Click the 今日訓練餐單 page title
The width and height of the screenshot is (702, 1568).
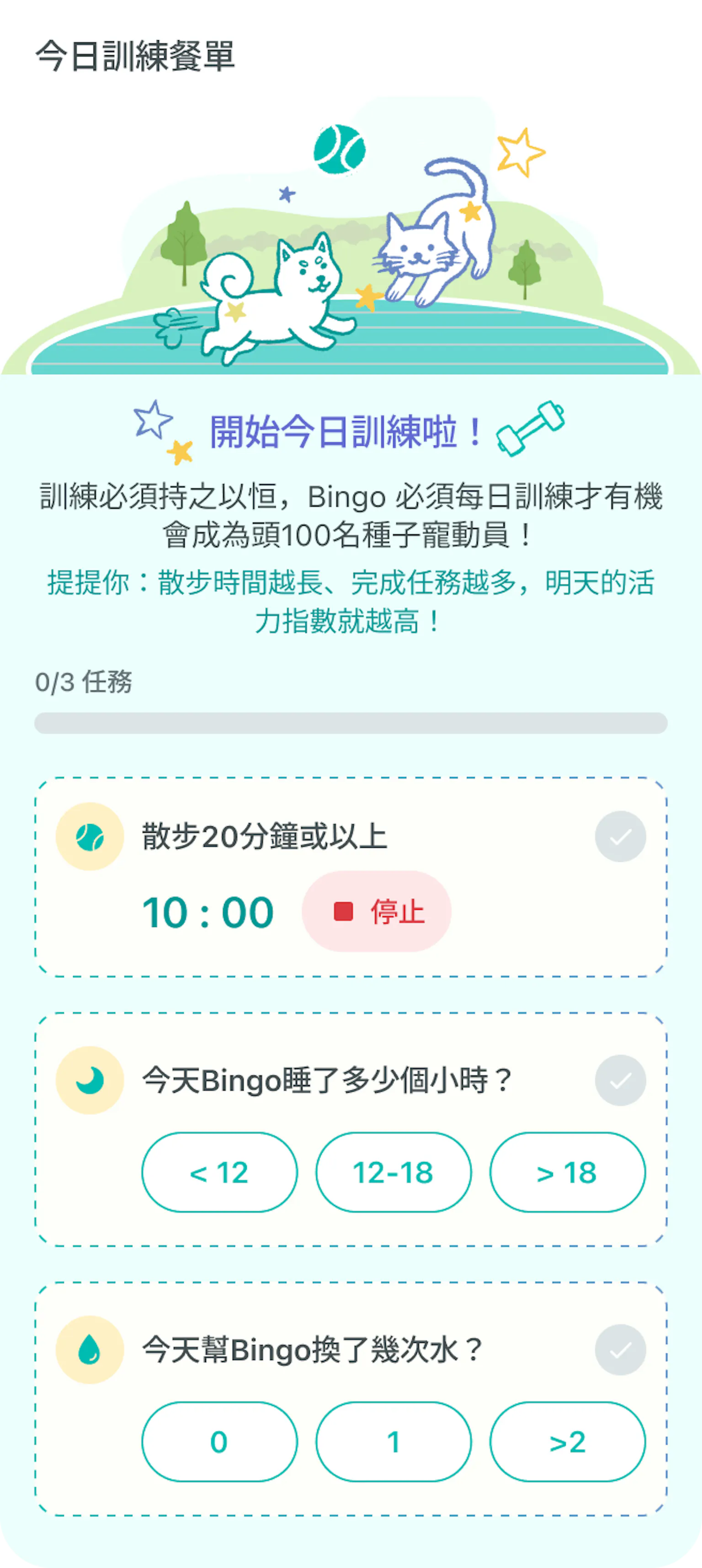[x=138, y=56]
